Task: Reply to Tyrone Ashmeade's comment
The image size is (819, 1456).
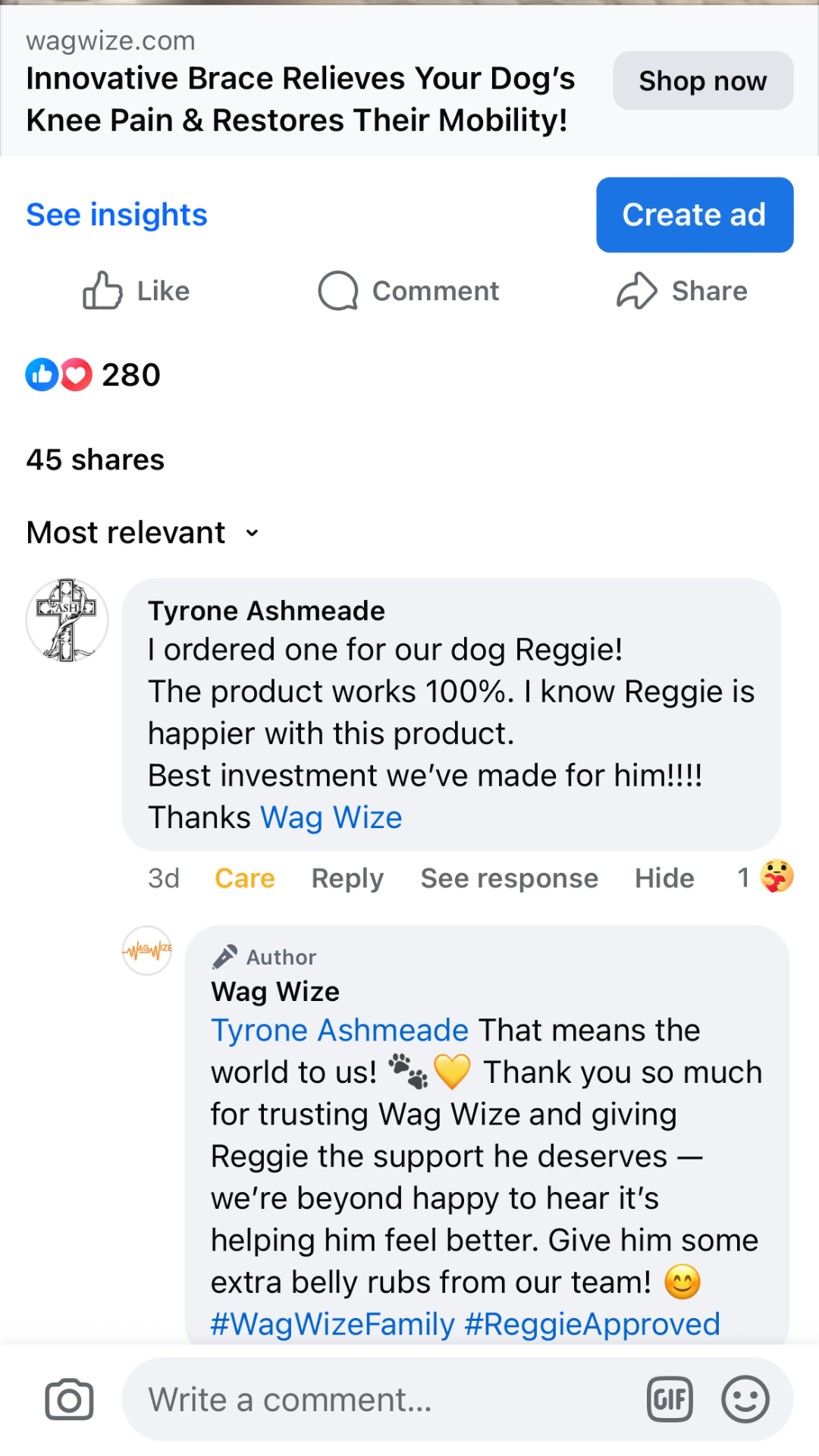Action: click(x=347, y=878)
